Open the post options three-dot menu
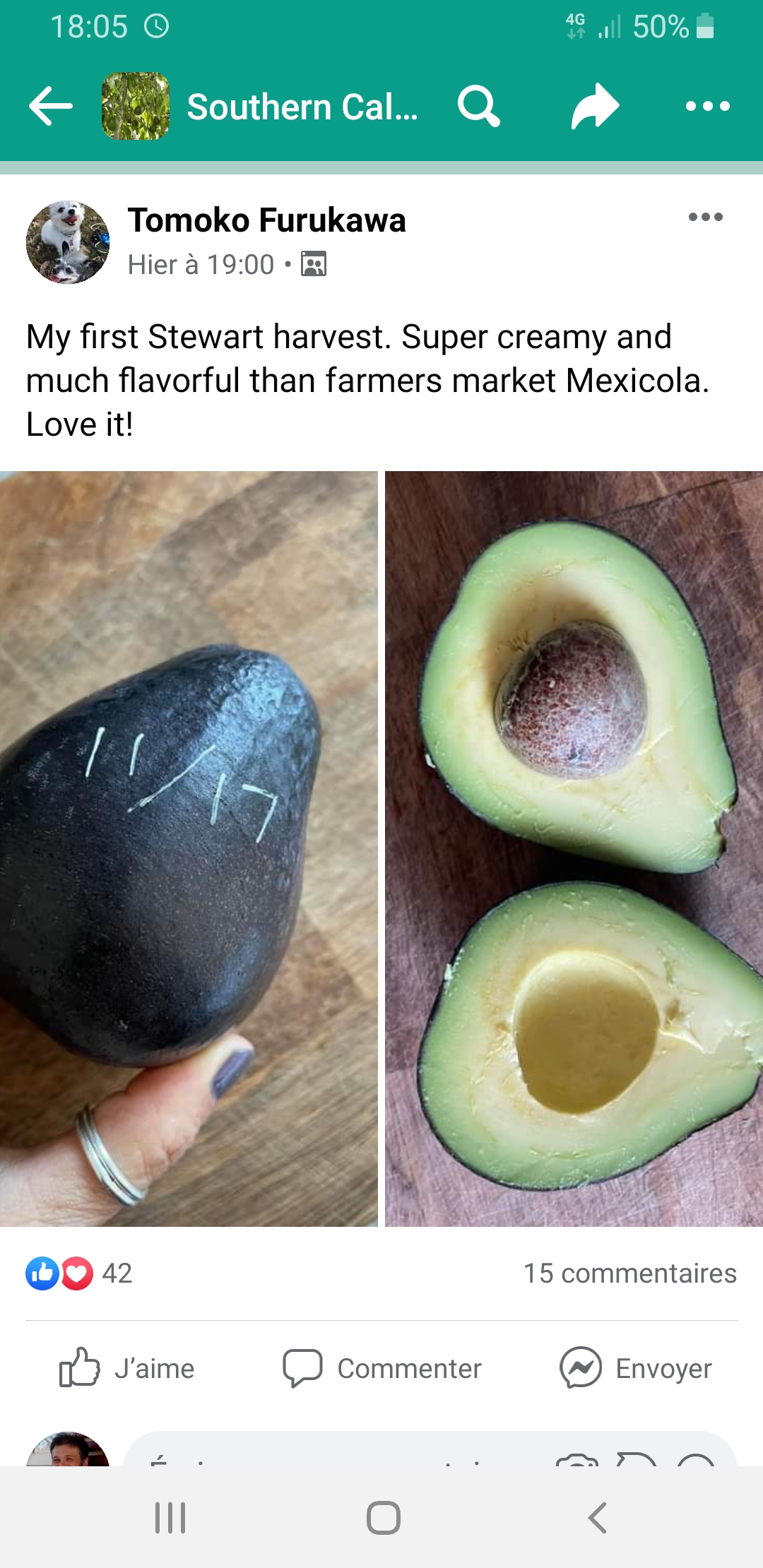This screenshot has height=1568, width=763. pyautogui.click(x=705, y=217)
